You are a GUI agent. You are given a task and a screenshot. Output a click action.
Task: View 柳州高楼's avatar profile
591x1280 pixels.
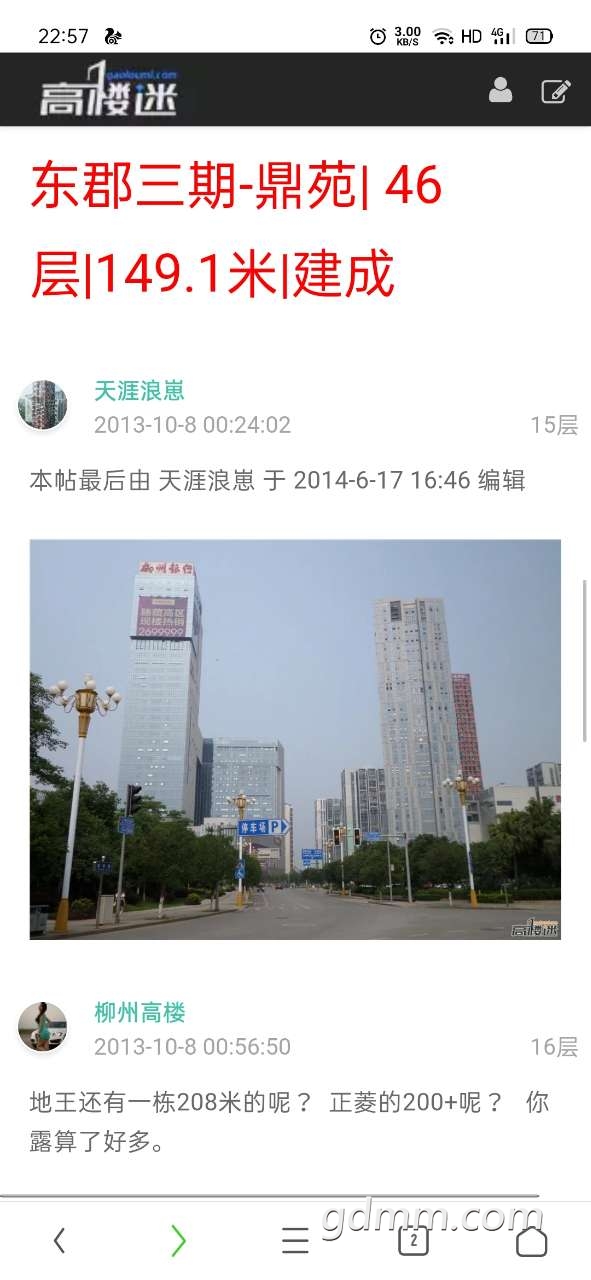tap(43, 1027)
